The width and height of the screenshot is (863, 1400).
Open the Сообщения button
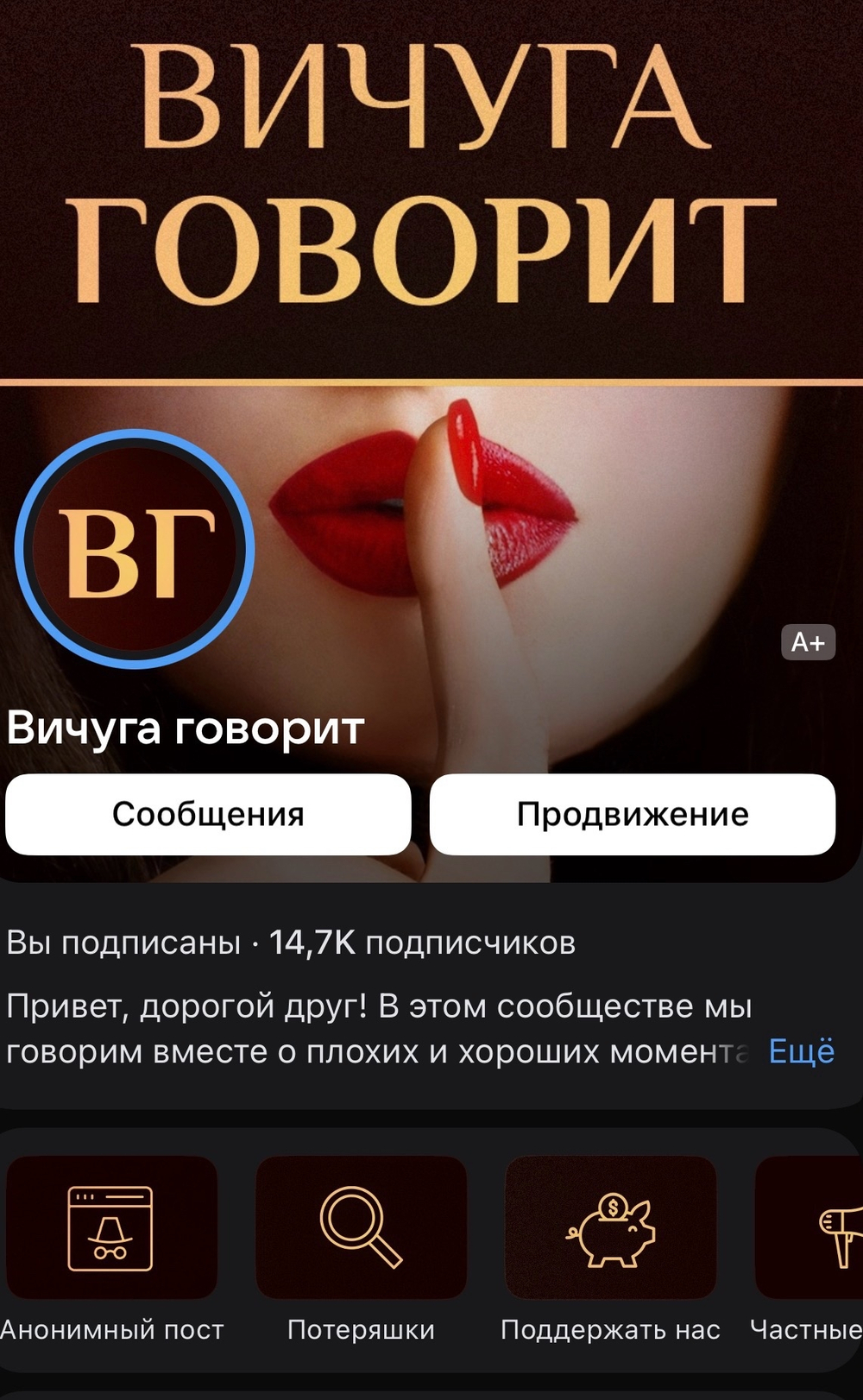208,814
